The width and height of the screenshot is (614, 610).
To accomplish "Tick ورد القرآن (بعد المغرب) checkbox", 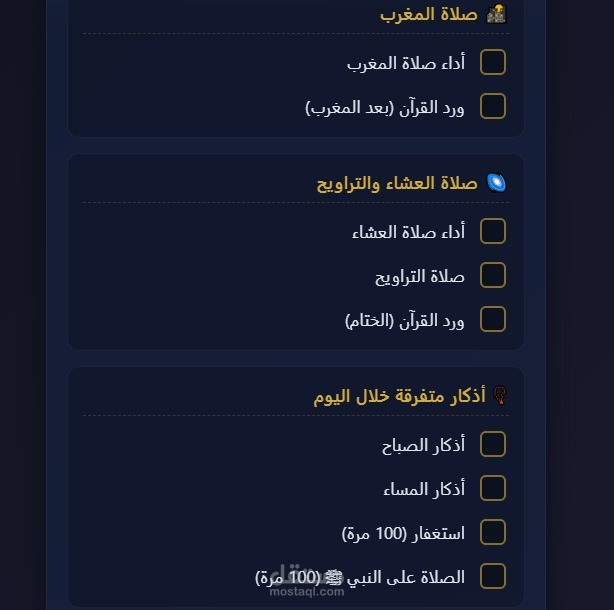I will [493, 106].
